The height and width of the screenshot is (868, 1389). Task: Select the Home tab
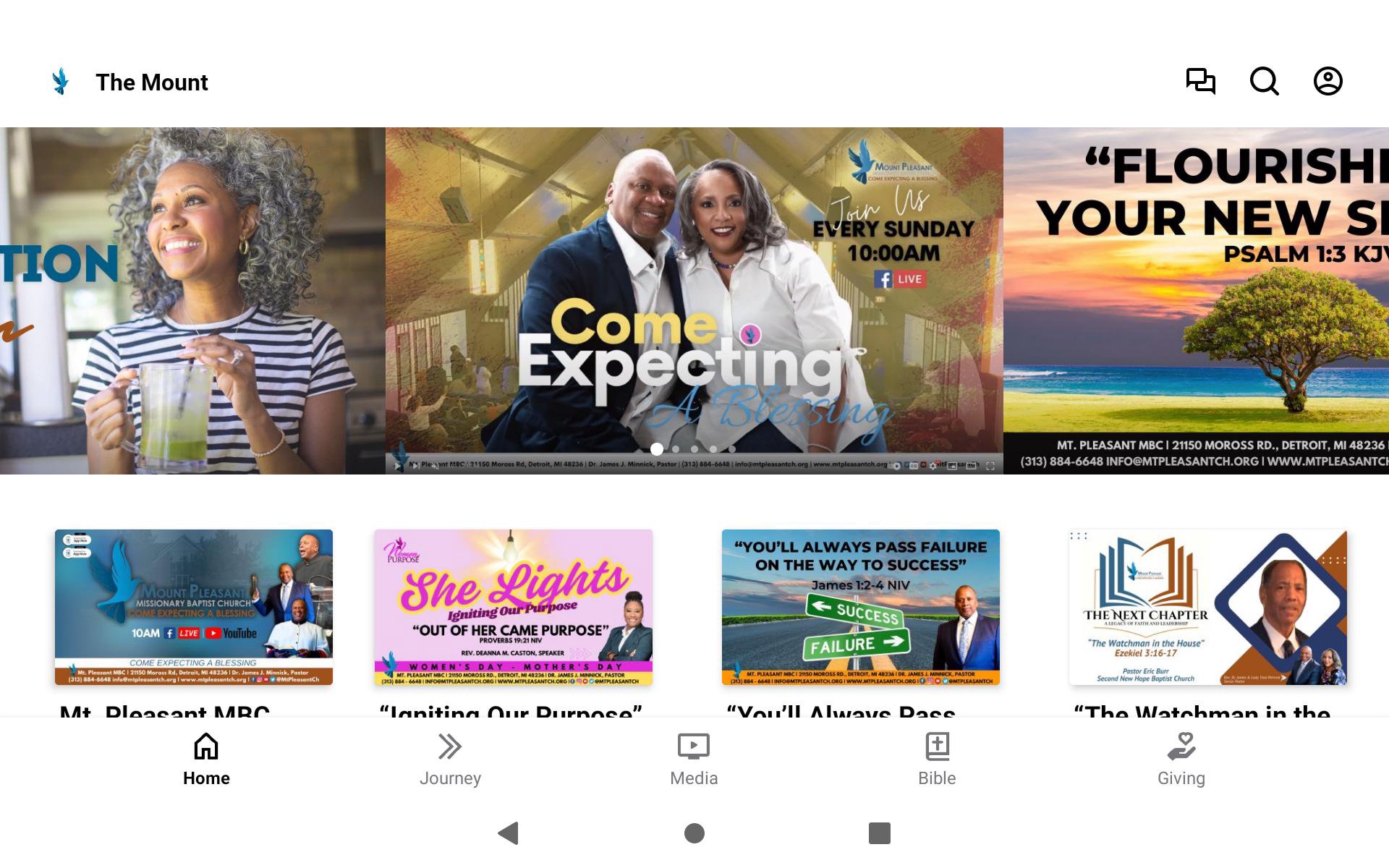(206, 759)
